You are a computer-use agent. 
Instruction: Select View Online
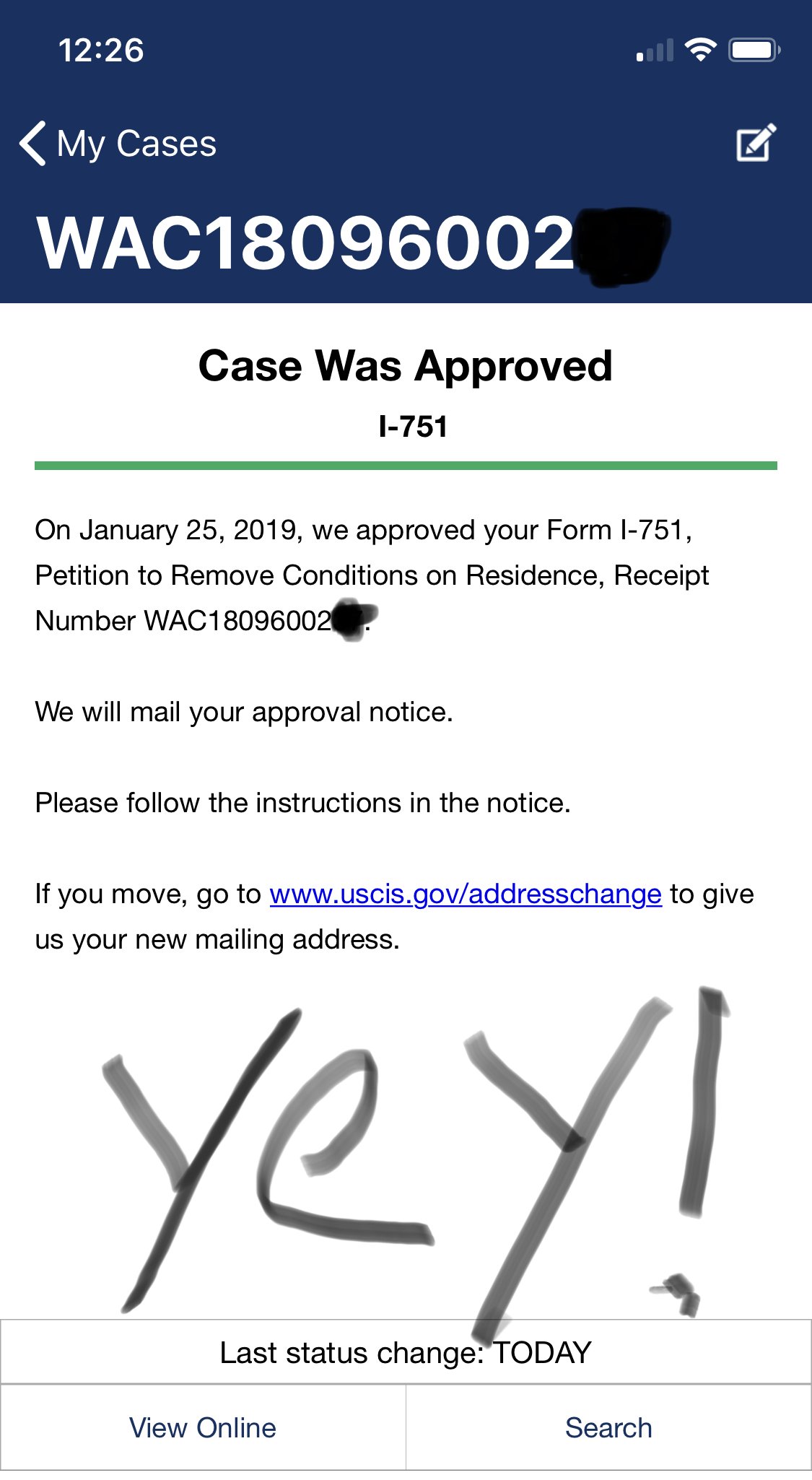pos(203,1427)
